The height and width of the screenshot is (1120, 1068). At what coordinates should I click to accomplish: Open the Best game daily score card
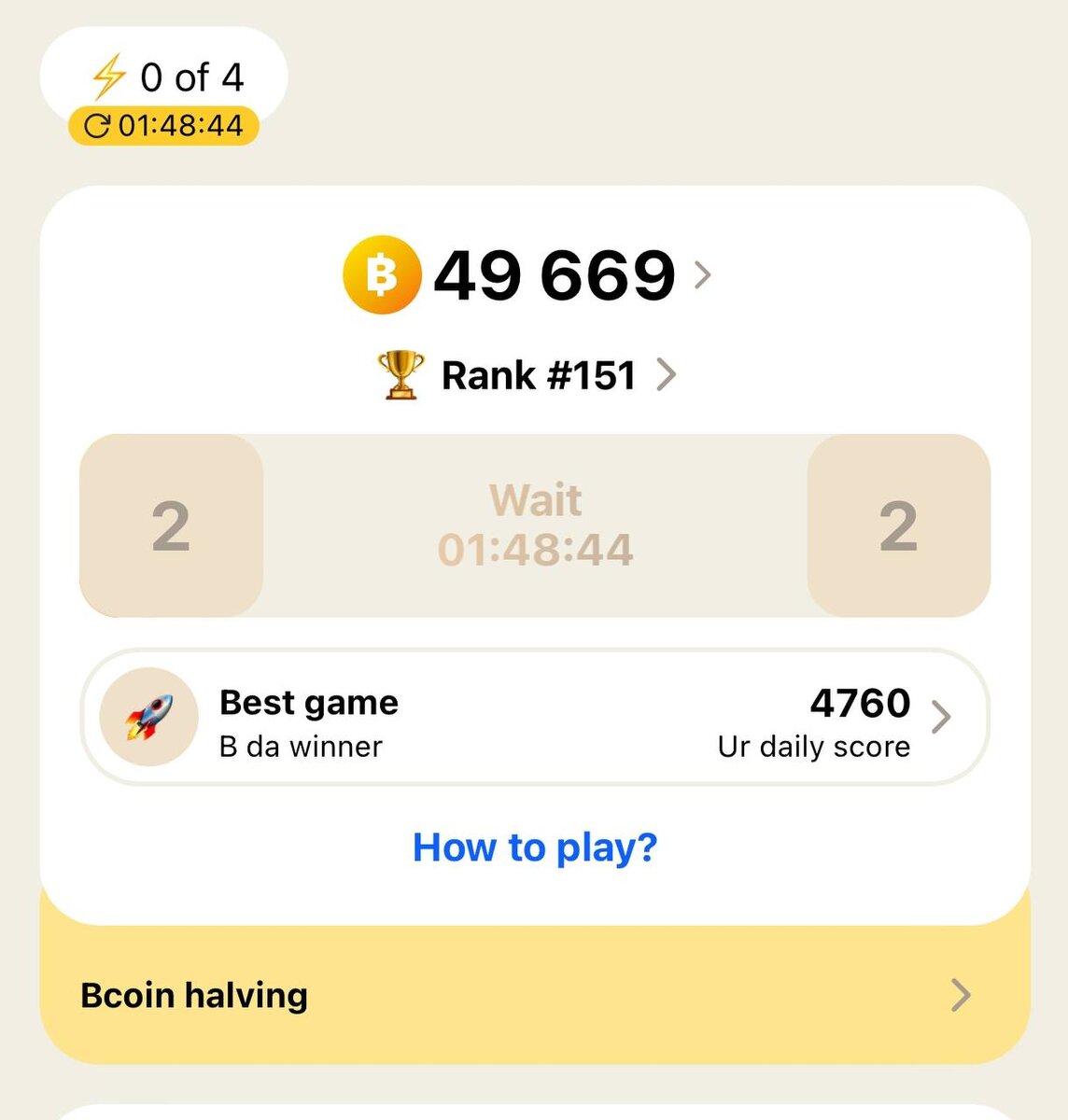(x=534, y=718)
